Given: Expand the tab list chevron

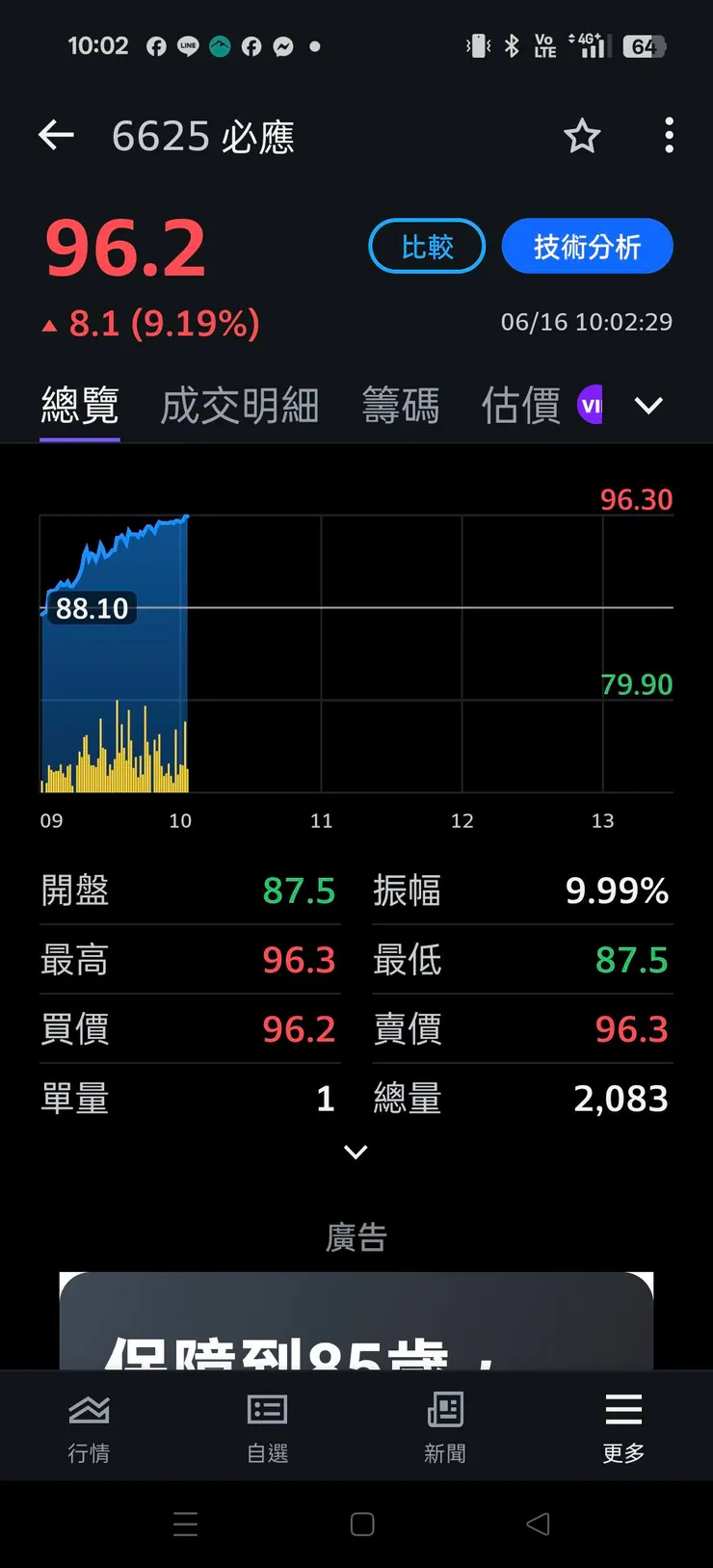Looking at the screenshot, I should point(648,406).
